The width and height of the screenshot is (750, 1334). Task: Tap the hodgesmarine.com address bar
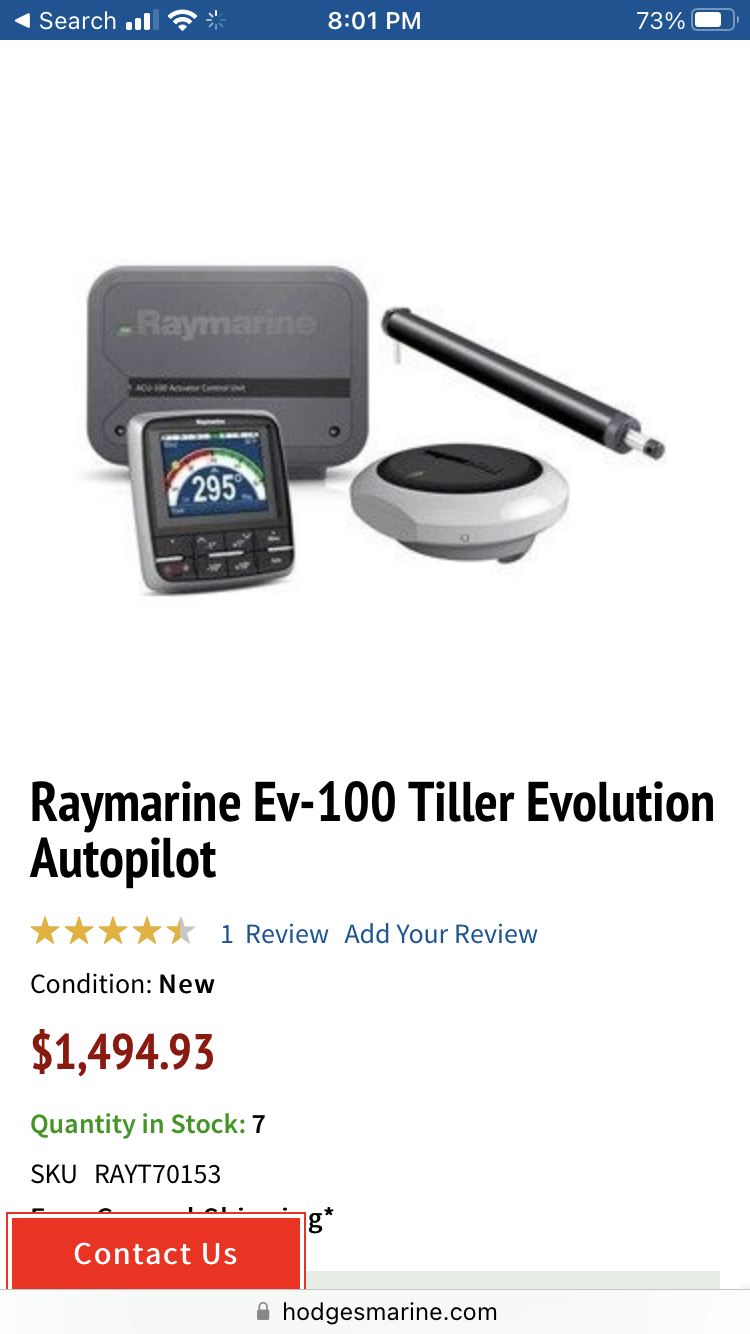[376, 1311]
